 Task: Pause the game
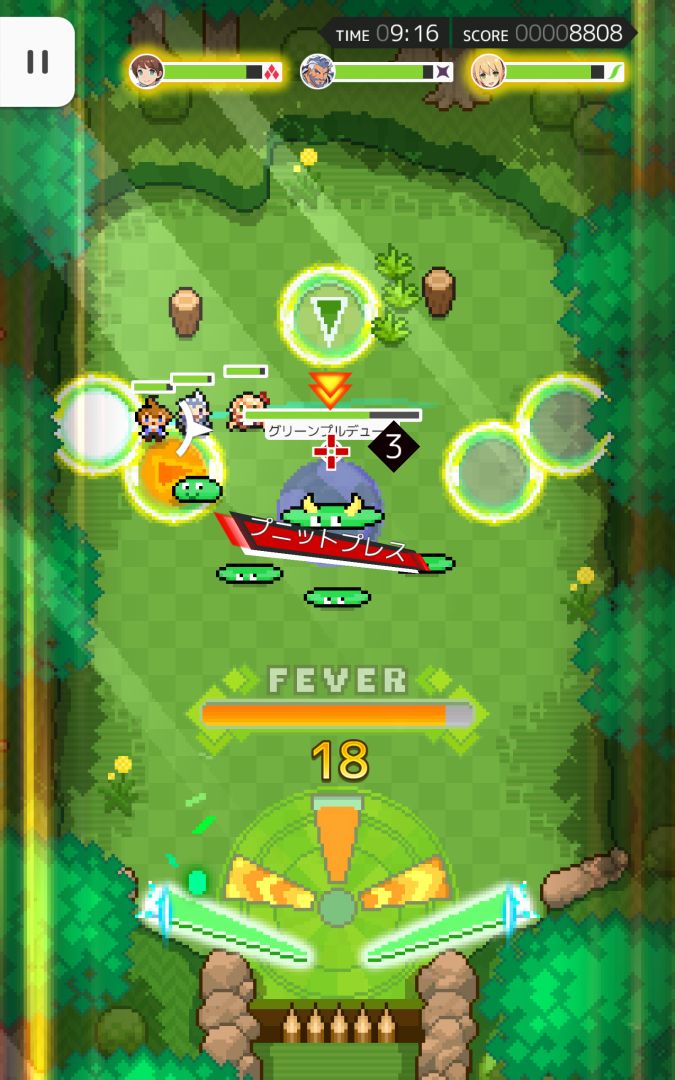coord(37,62)
